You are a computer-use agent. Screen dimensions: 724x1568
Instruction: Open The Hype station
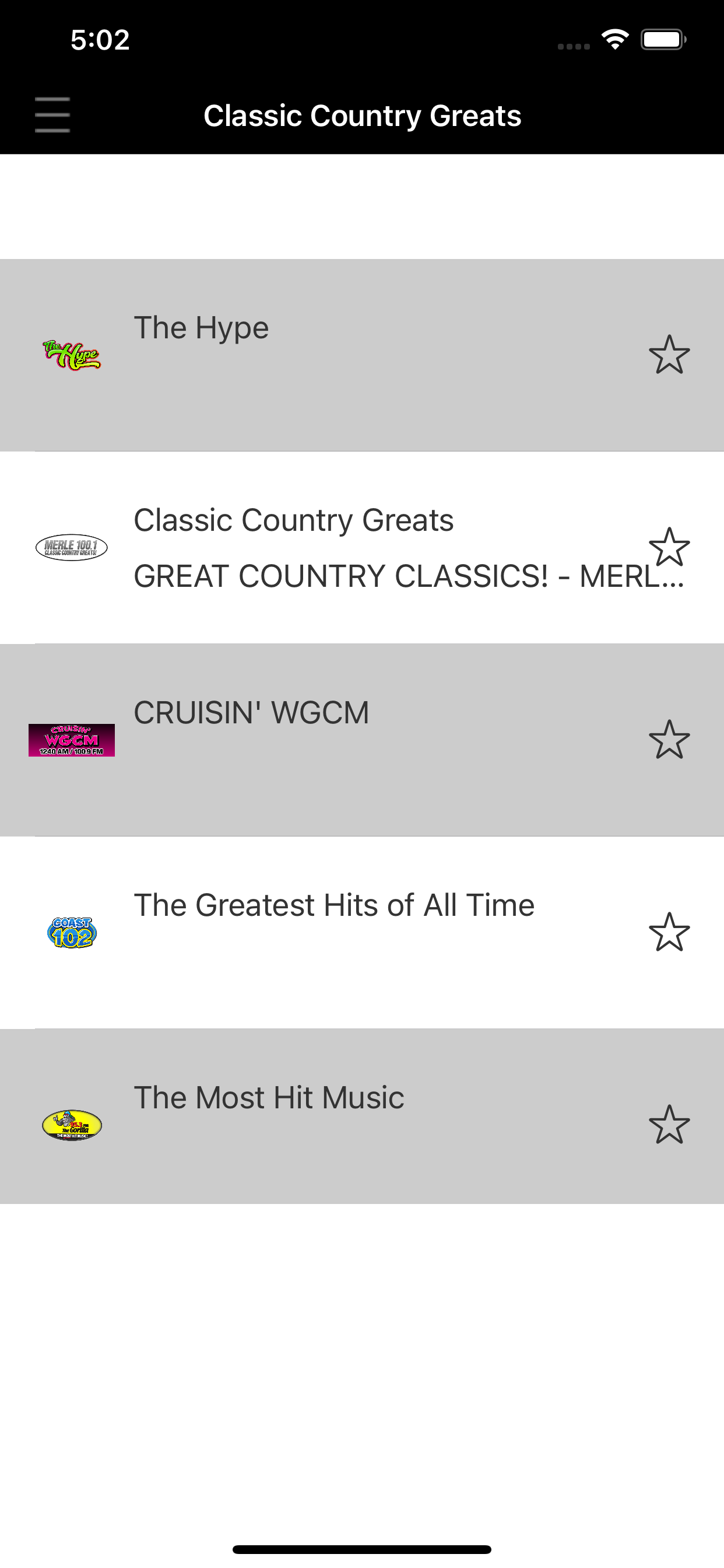coord(304,356)
